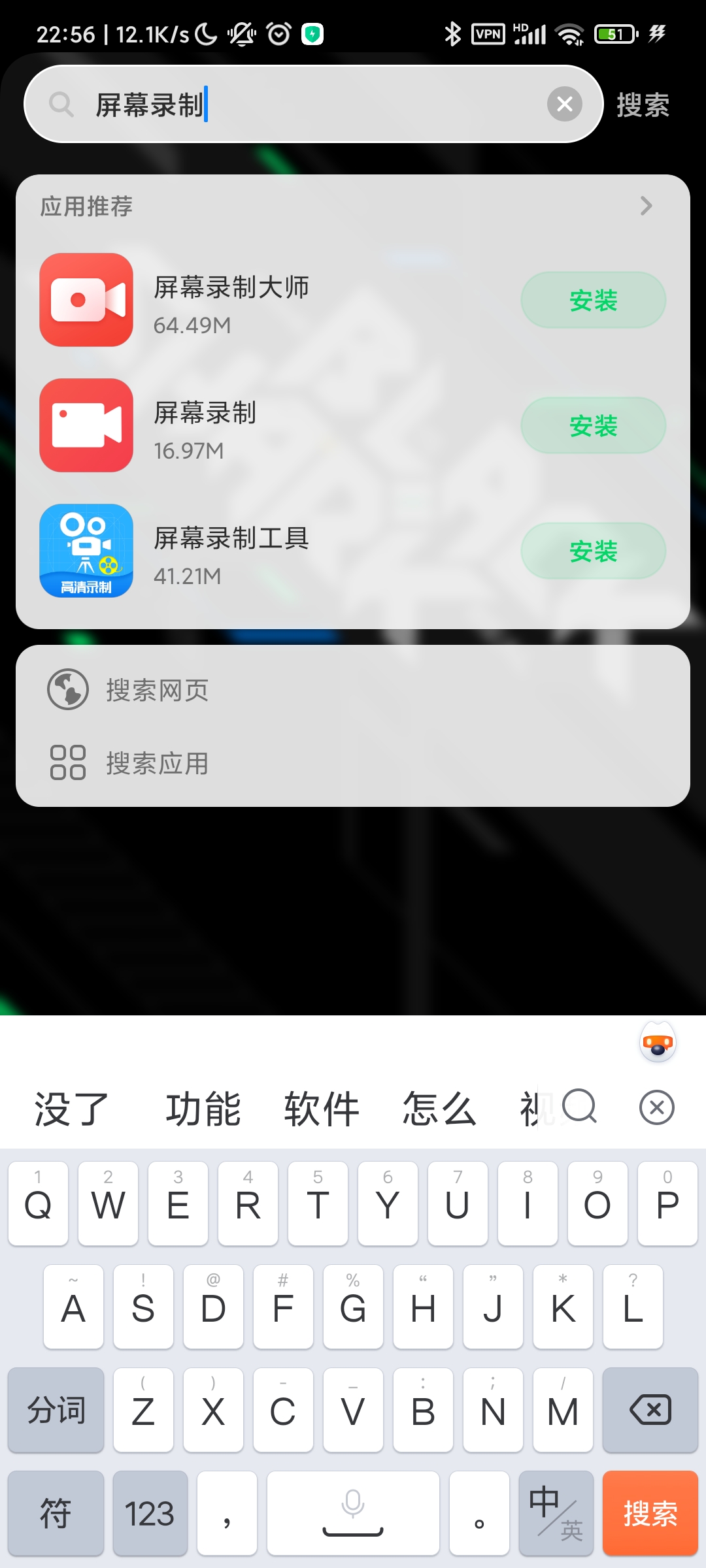The width and height of the screenshot is (706, 1568).
Task: Install the 16.97M 屏幕录制 app
Action: pos(594,426)
